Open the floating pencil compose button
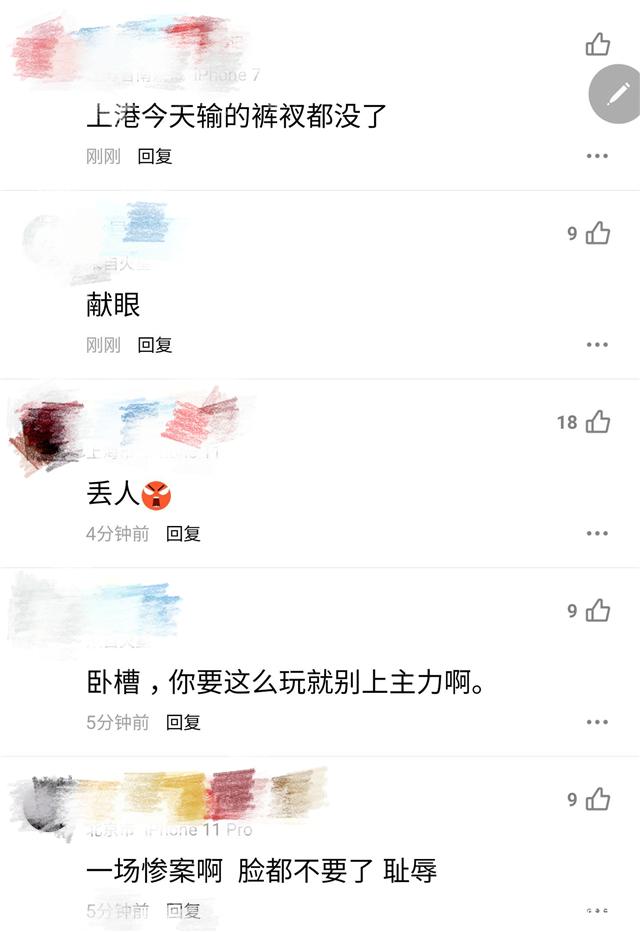640x932 pixels. click(615, 95)
